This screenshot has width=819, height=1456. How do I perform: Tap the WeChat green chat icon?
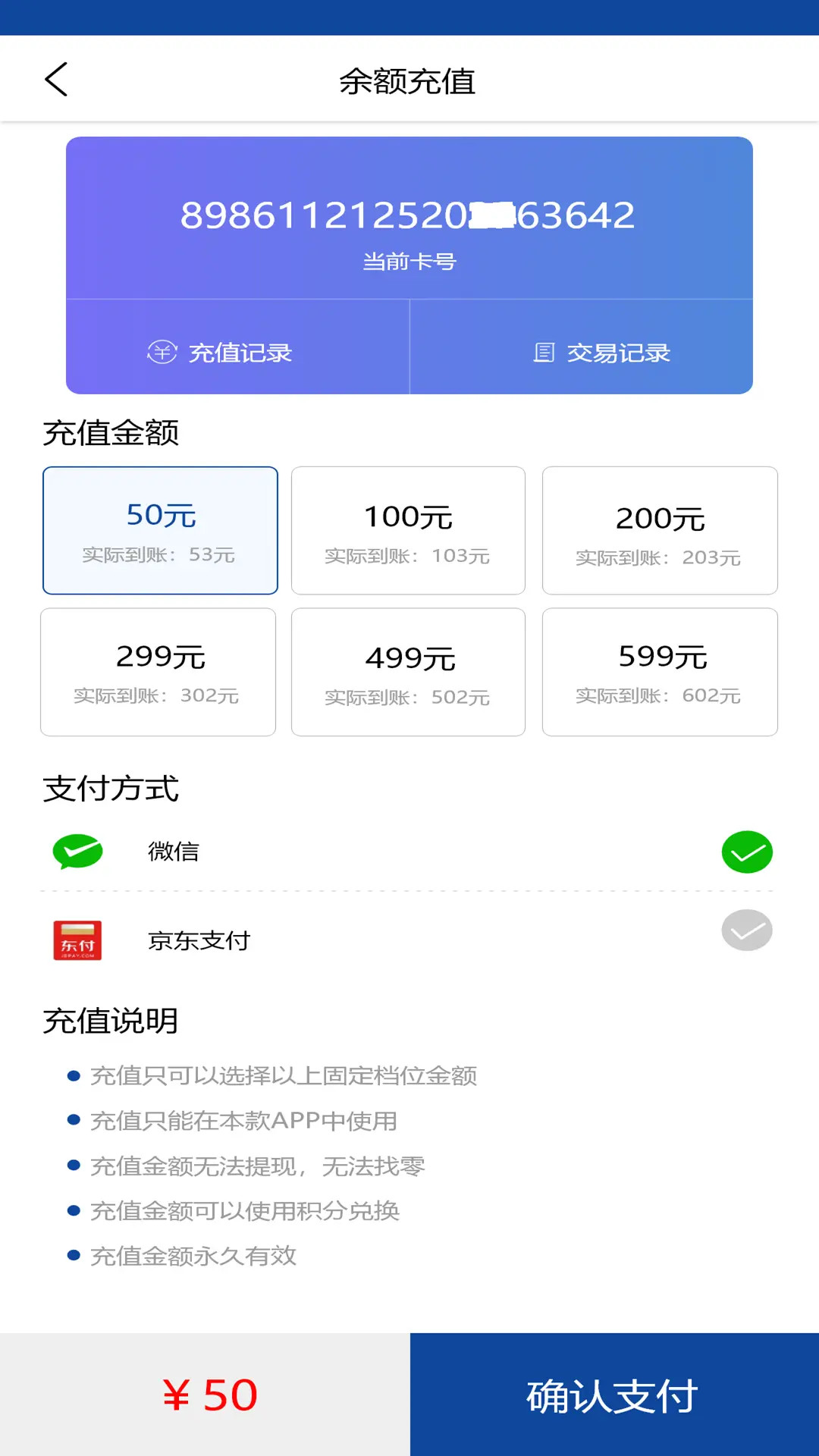[77, 852]
